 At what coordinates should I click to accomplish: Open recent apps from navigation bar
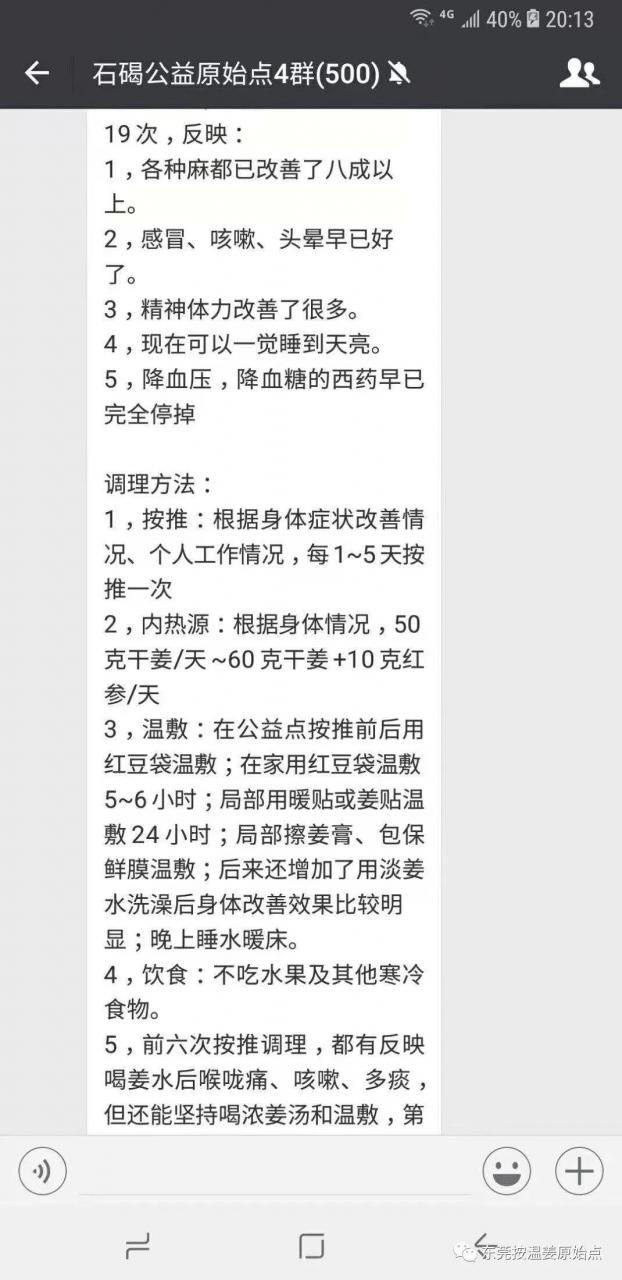(138, 1246)
